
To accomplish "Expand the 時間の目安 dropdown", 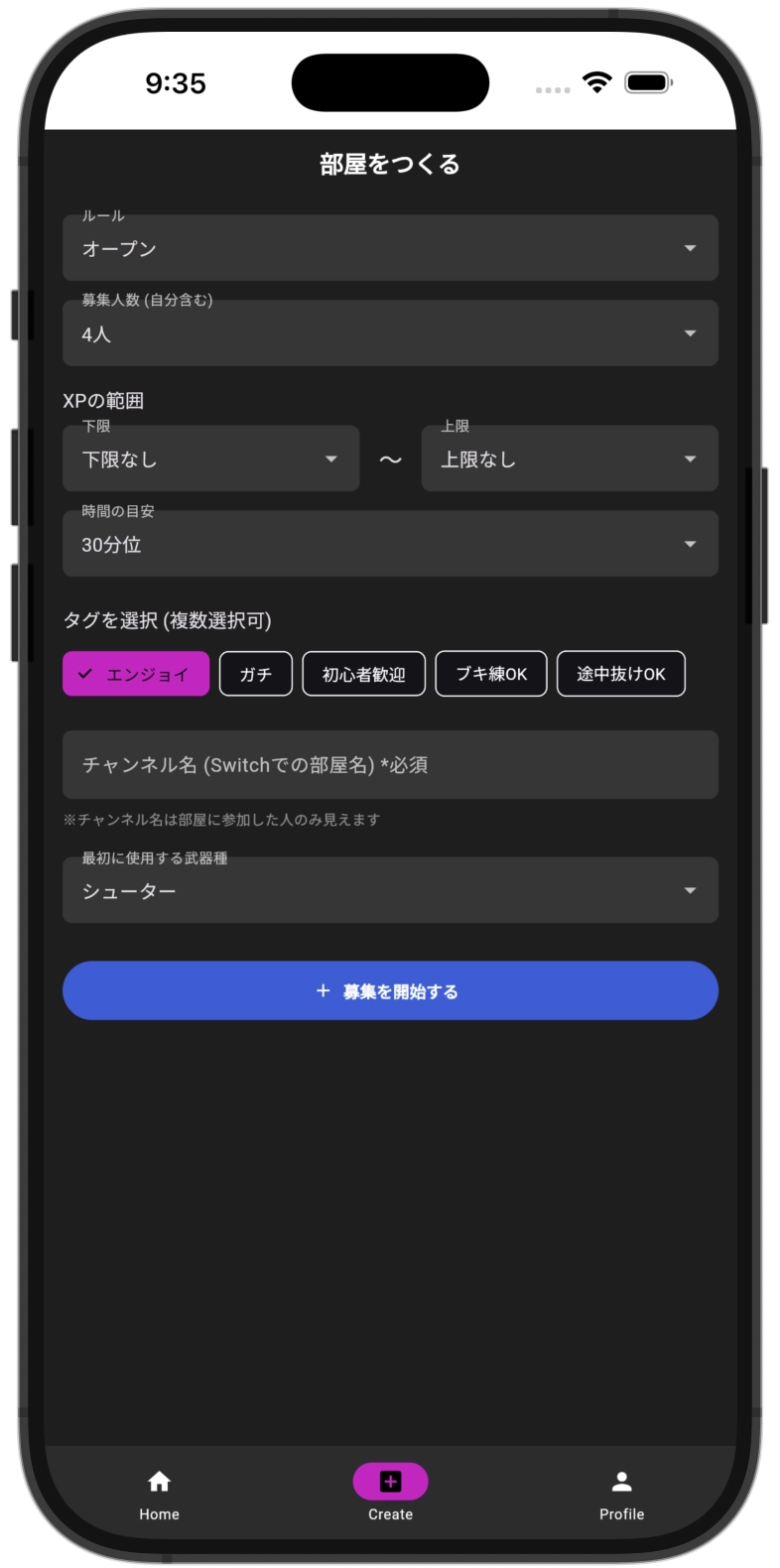I will (390, 544).
